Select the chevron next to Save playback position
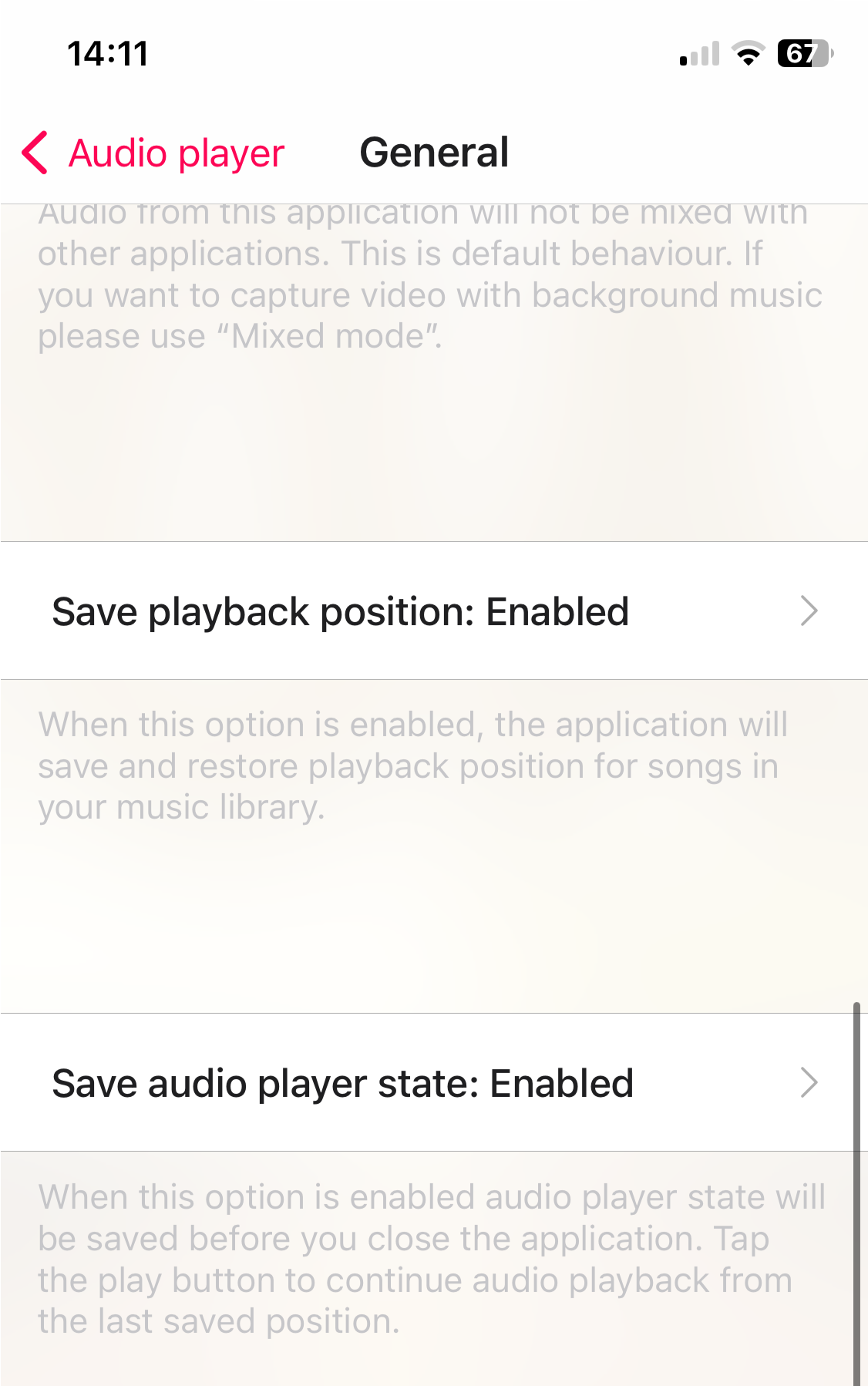868x1386 pixels. (809, 611)
